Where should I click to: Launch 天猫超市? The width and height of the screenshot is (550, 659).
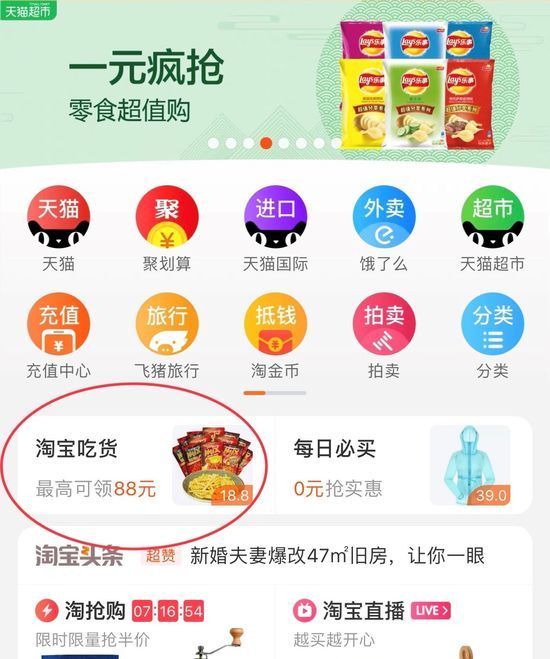click(x=492, y=229)
